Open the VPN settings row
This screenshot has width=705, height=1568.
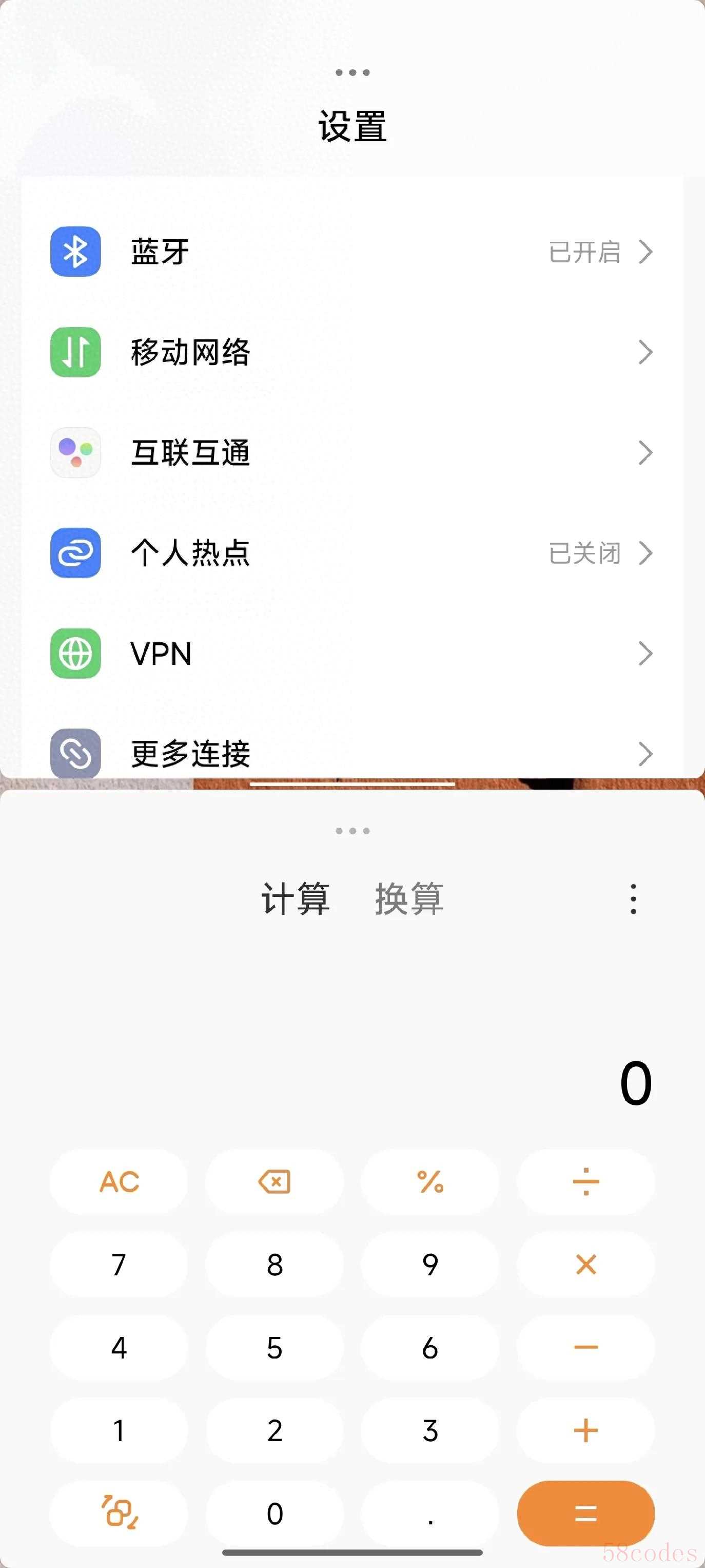351,653
